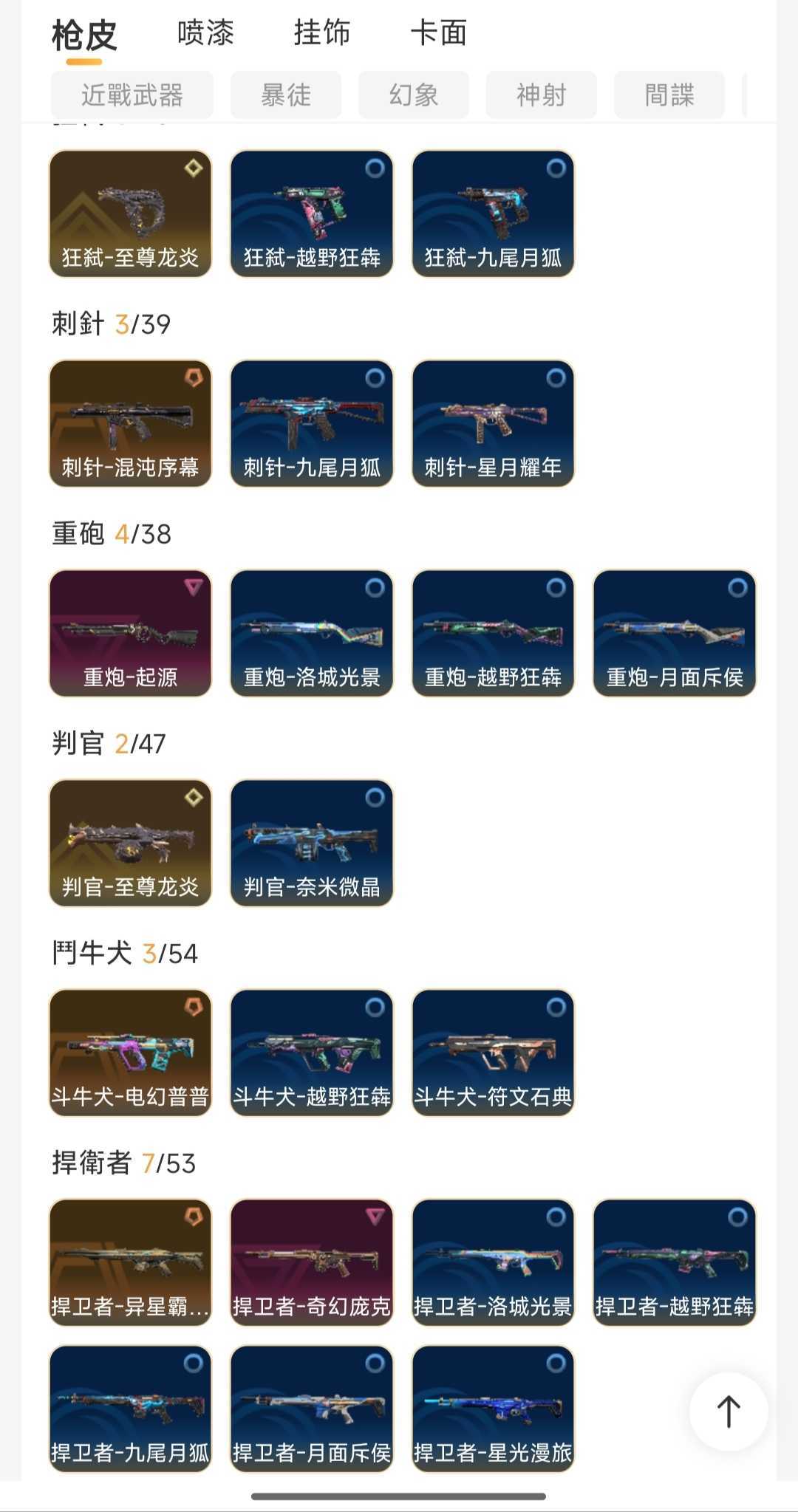
Task: Jump back to top with the arrow button
Action: (729, 1412)
